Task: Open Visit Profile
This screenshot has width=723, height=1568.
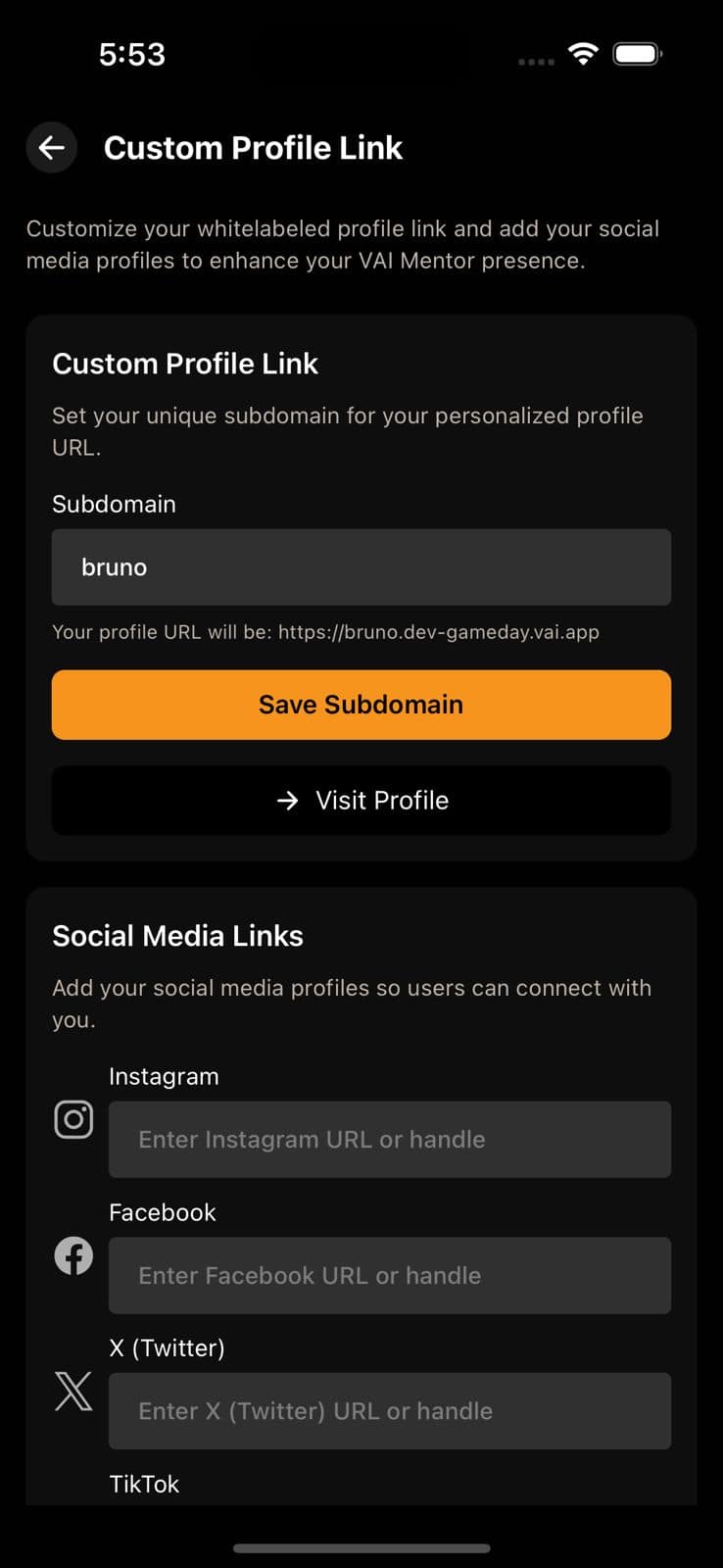Action: coord(361,801)
